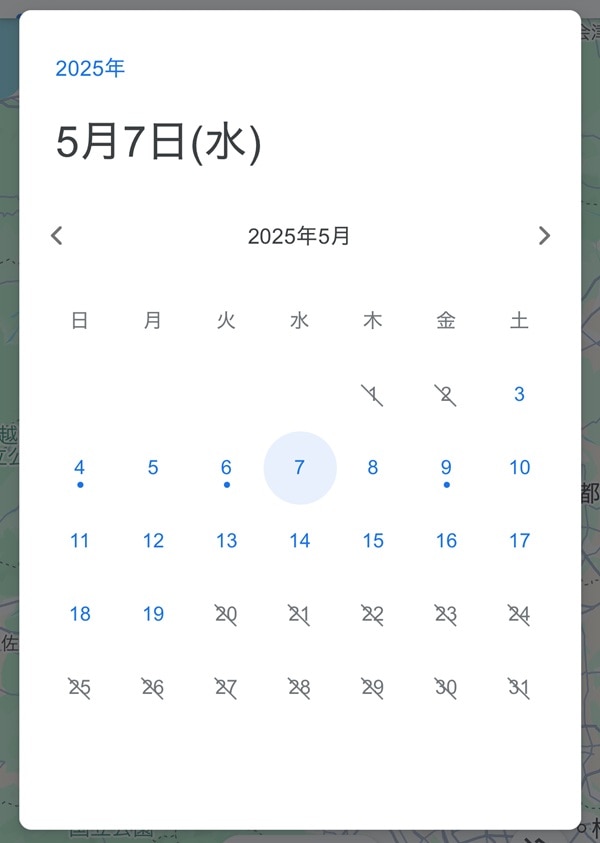Select day 9 on the calendar
The width and height of the screenshot is (600, 843).
point(446,468)
